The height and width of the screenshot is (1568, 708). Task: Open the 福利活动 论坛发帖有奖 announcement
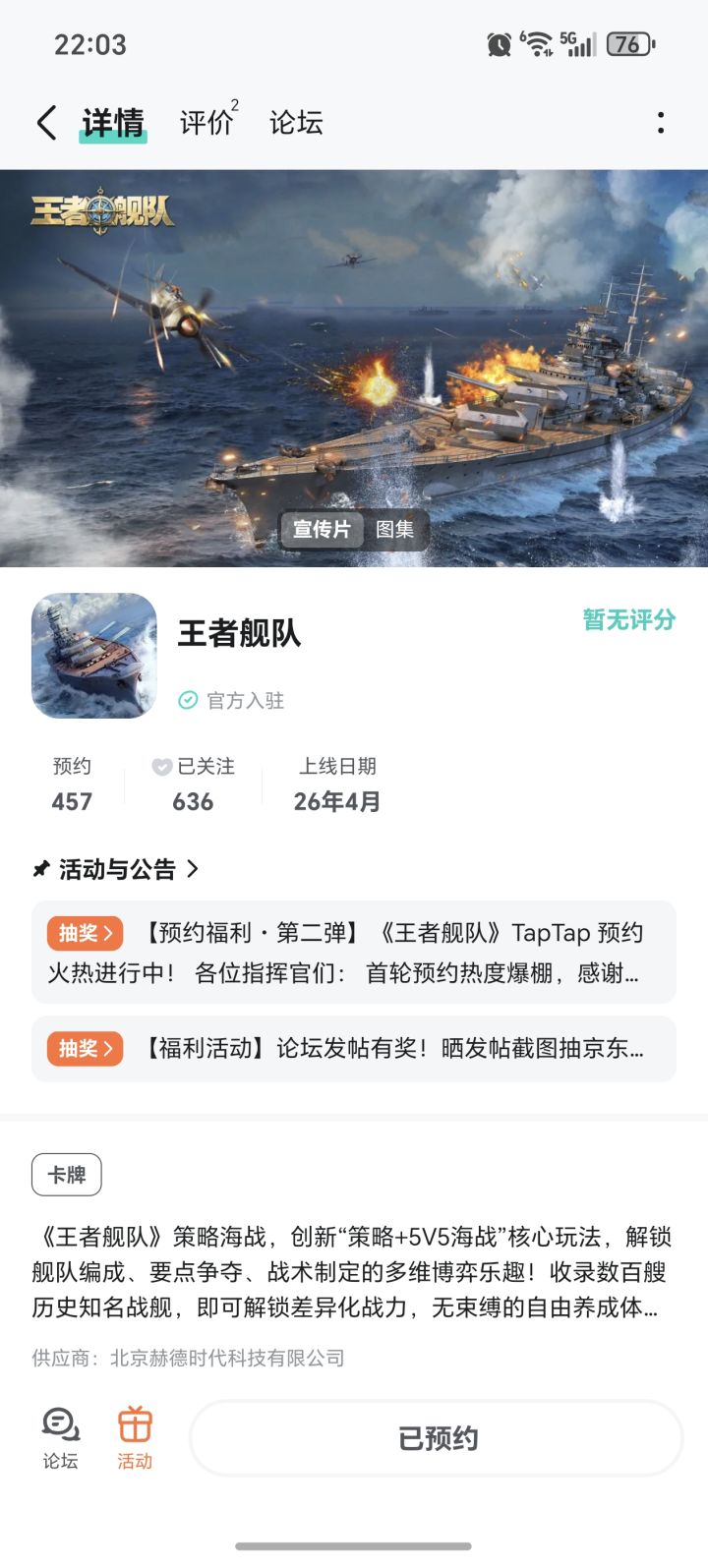click(x=354, y=1049)
